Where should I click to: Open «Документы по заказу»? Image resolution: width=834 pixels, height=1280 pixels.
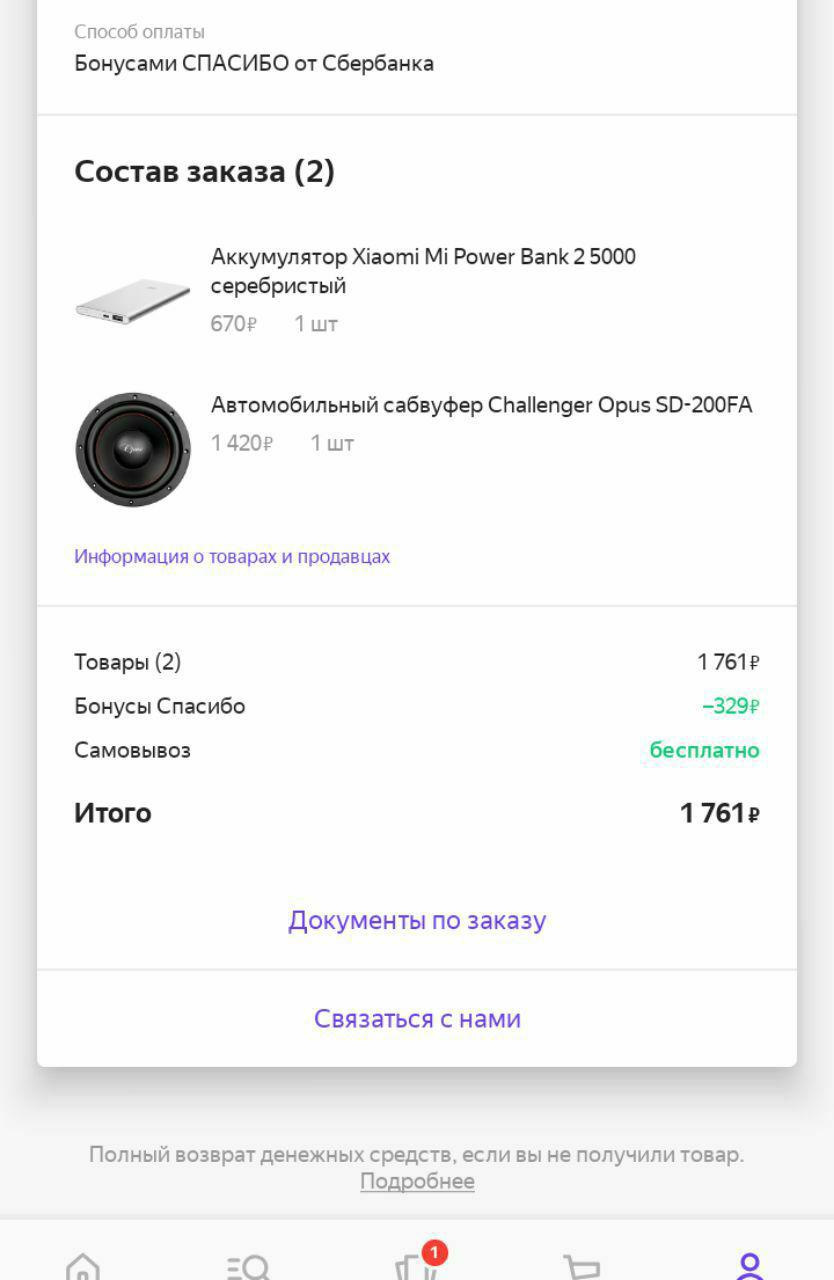417,920
